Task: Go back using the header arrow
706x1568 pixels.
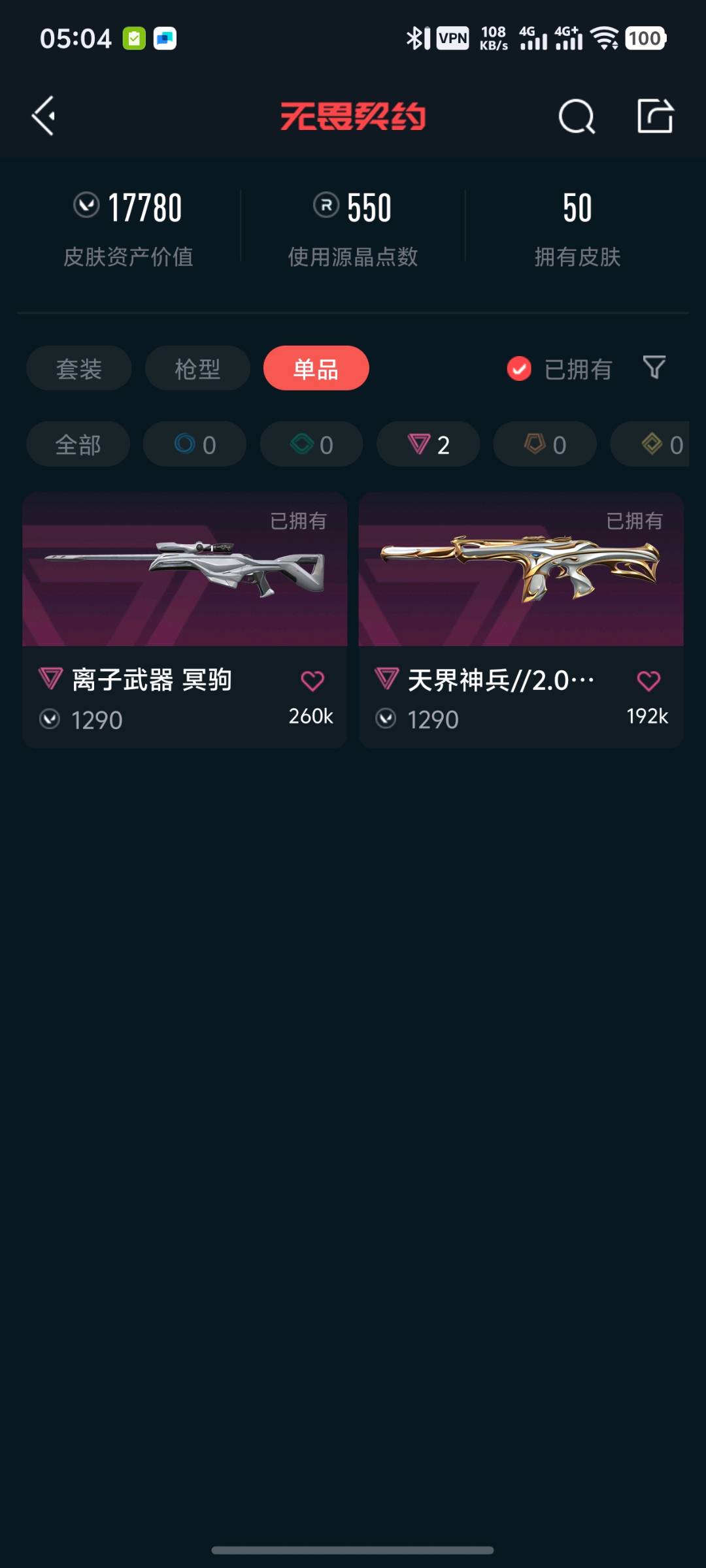Action: [x=44, y=116]
